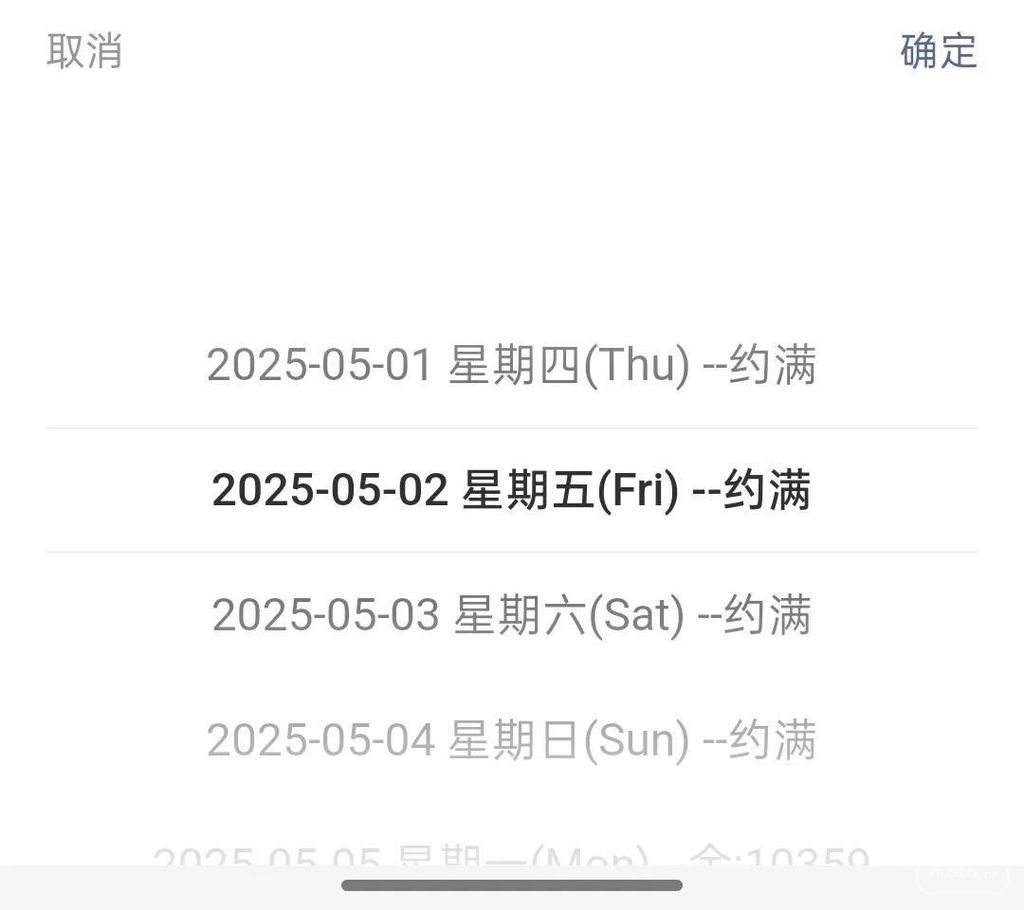Choose the 2025-05-03 星期六 date row
The height and width of the screenshot is (910, 1024).
[x=511, y=615]
